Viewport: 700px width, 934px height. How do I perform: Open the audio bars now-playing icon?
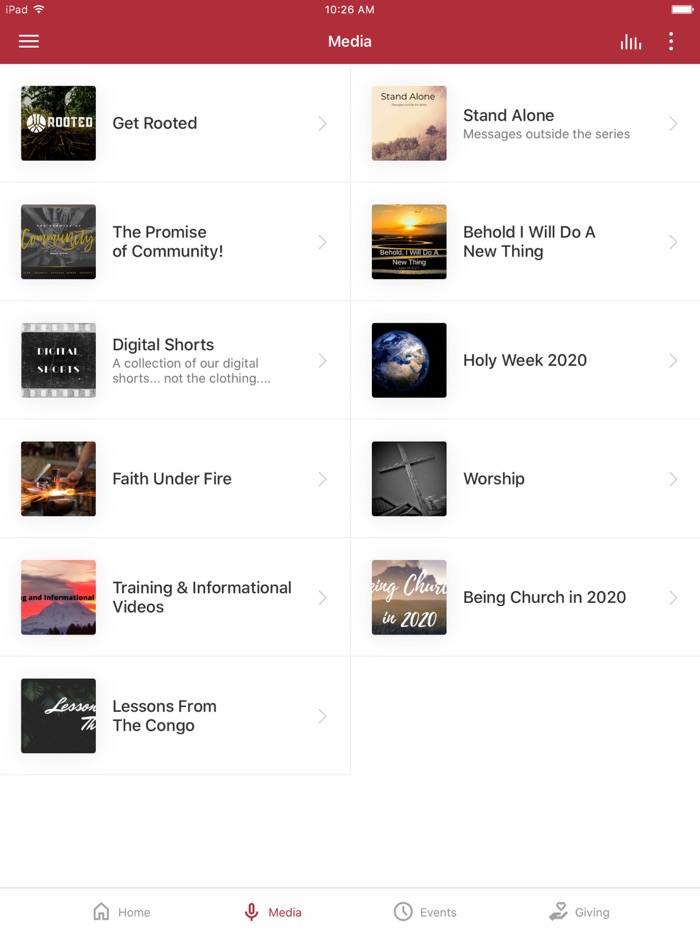coord(630,41)
